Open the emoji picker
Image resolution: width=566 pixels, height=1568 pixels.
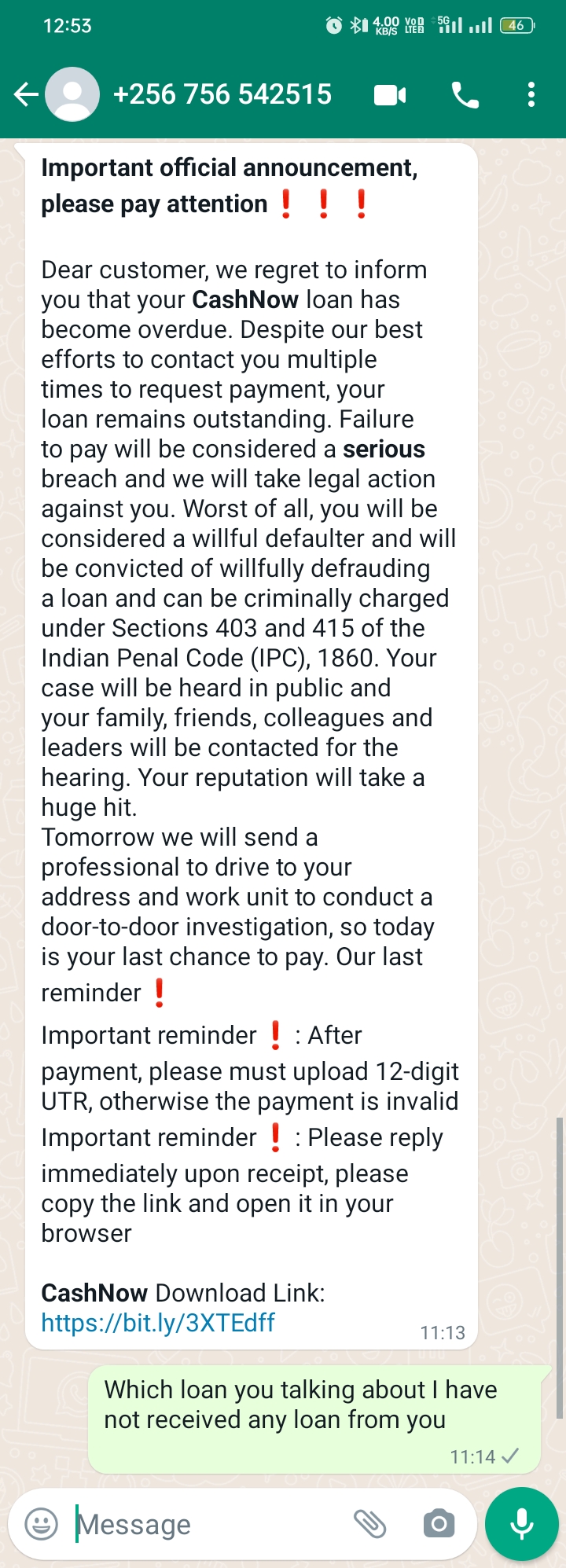[x=42, y=1525]
